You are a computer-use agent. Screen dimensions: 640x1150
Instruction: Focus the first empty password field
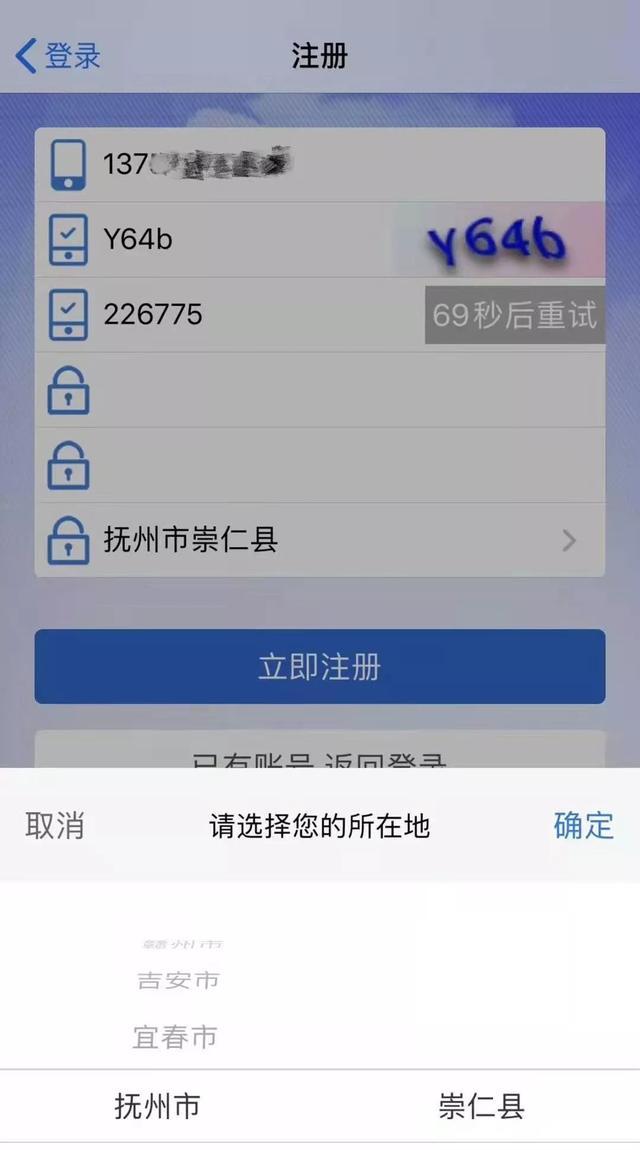coord(330,390)
